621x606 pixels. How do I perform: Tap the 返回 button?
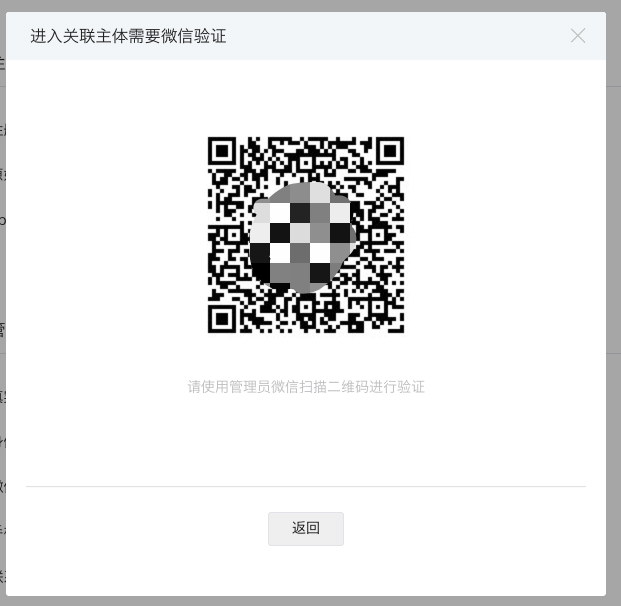pos(306,529)
